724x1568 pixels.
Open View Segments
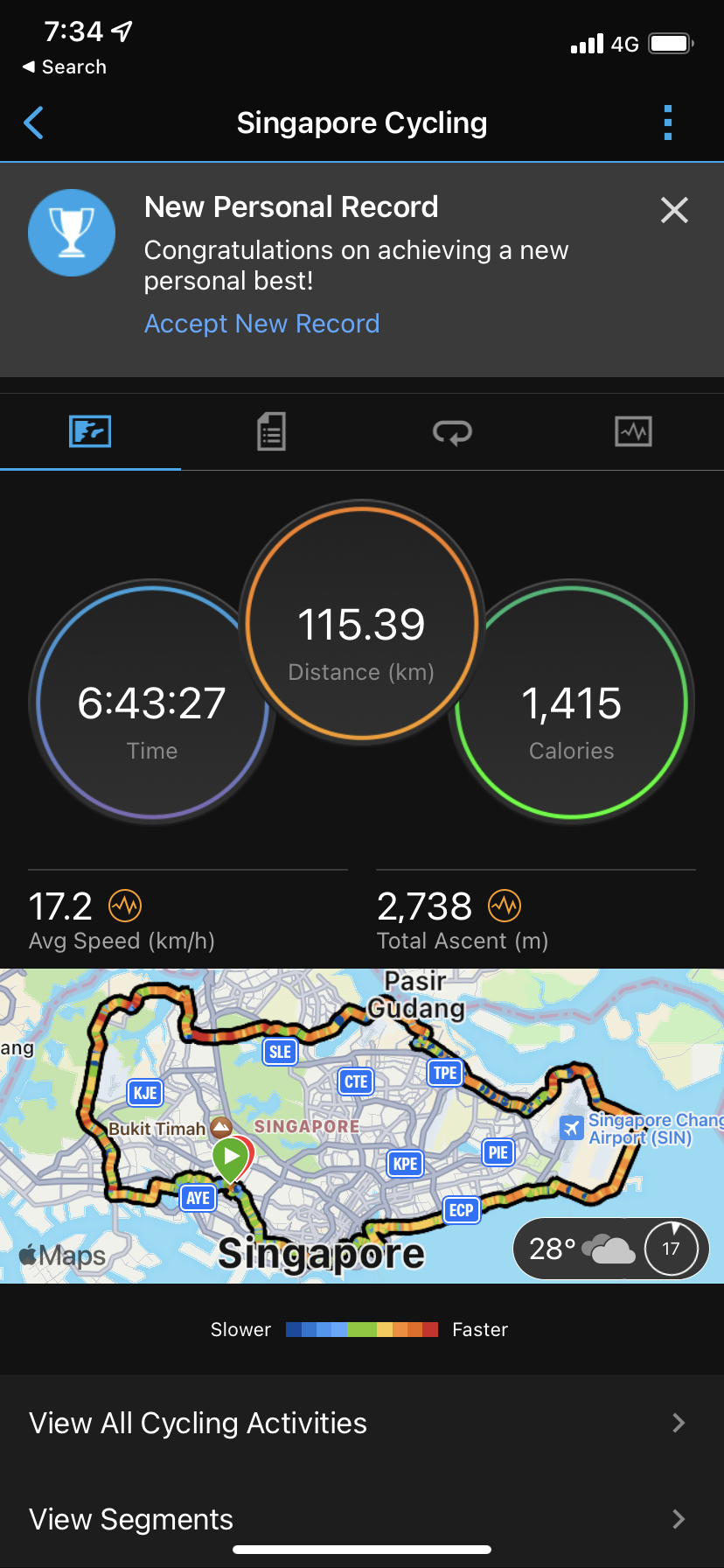(x=362, y=1519)
